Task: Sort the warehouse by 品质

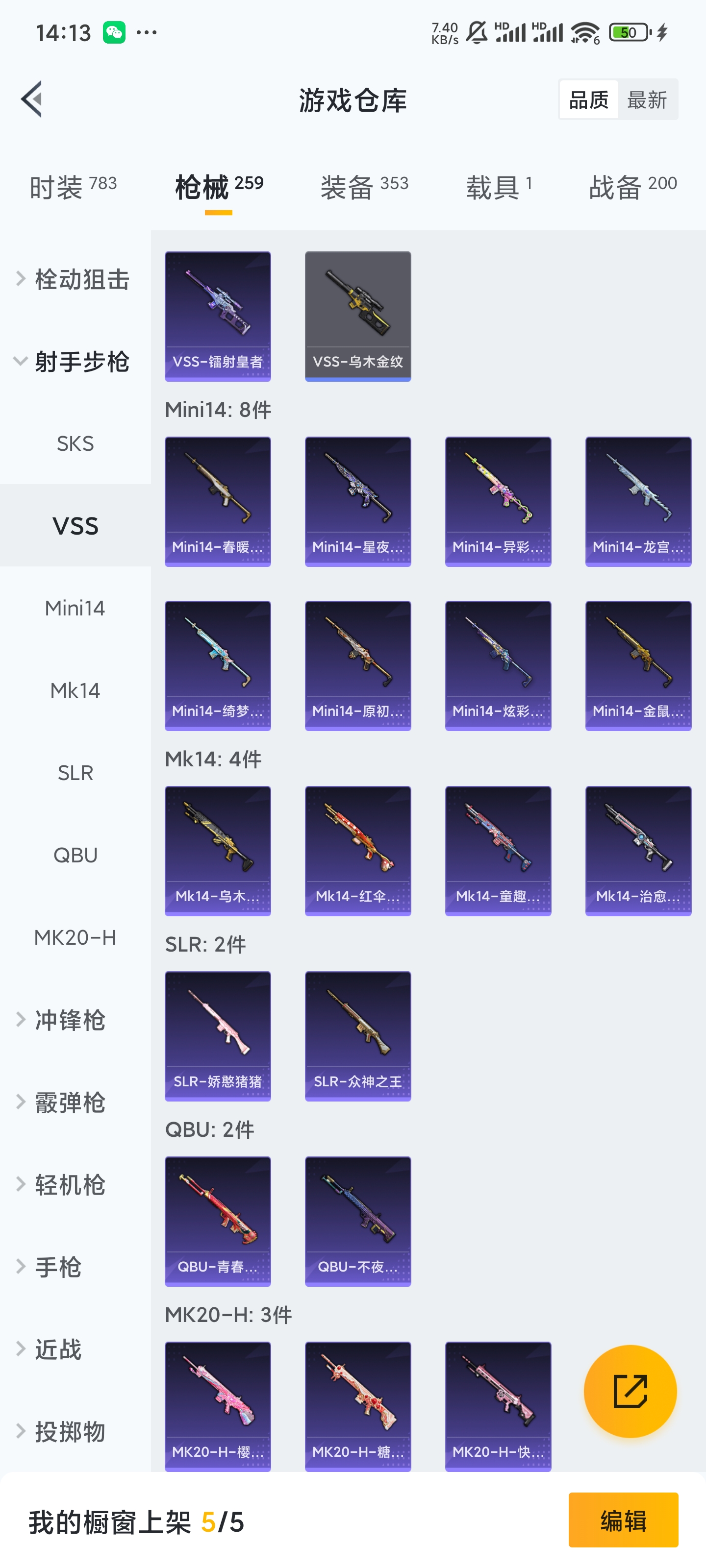Action: tap(588, 100)
